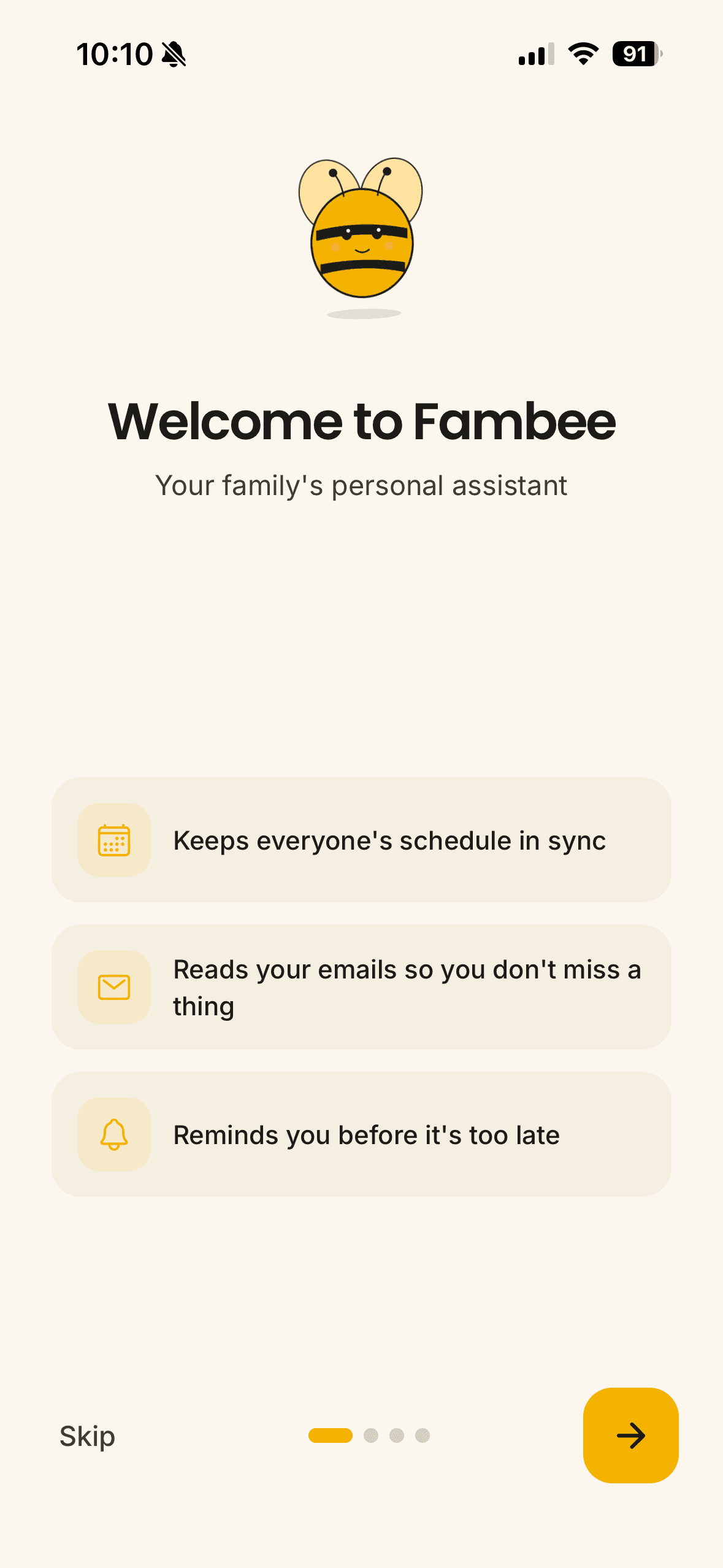Screen dimensions: 723x1568
Task: Go to the next onboarding page
Action: (x=630, y=1435)
